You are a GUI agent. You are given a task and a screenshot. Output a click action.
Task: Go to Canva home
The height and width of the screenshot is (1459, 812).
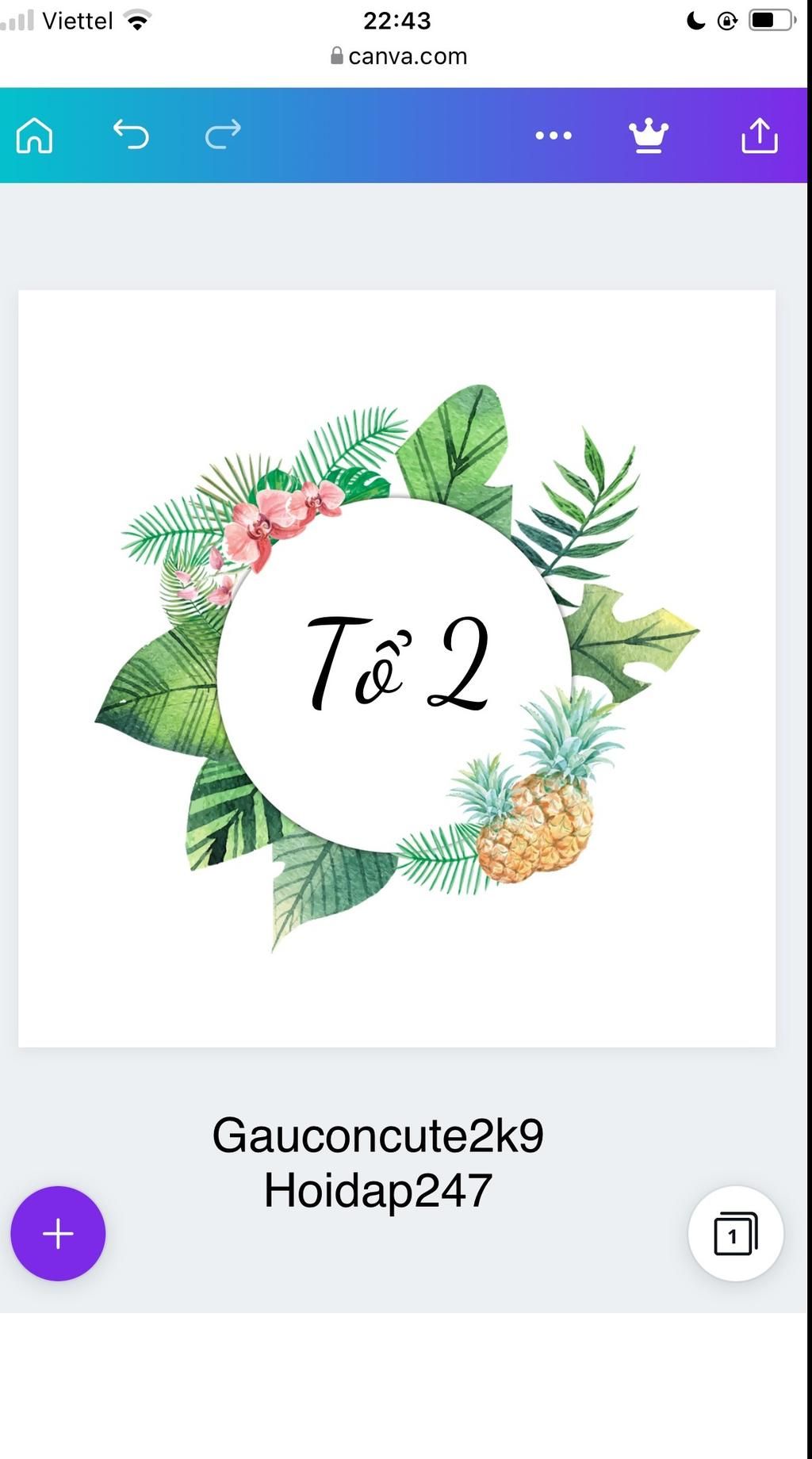click(34, 135)
